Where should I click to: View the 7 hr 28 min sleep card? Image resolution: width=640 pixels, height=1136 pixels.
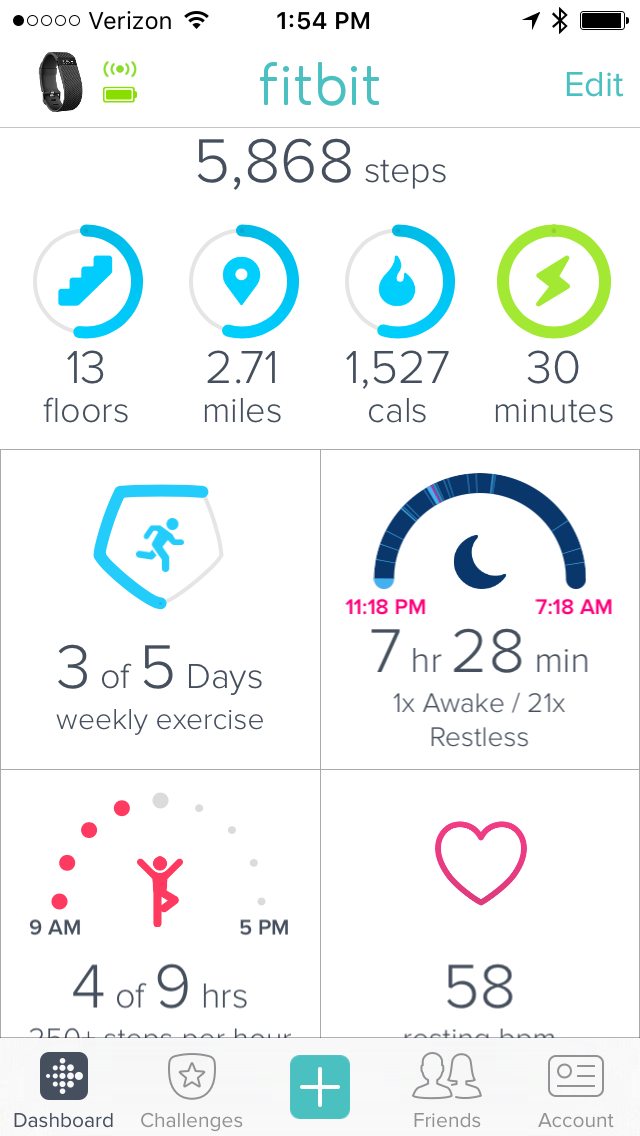coord(480,608)
